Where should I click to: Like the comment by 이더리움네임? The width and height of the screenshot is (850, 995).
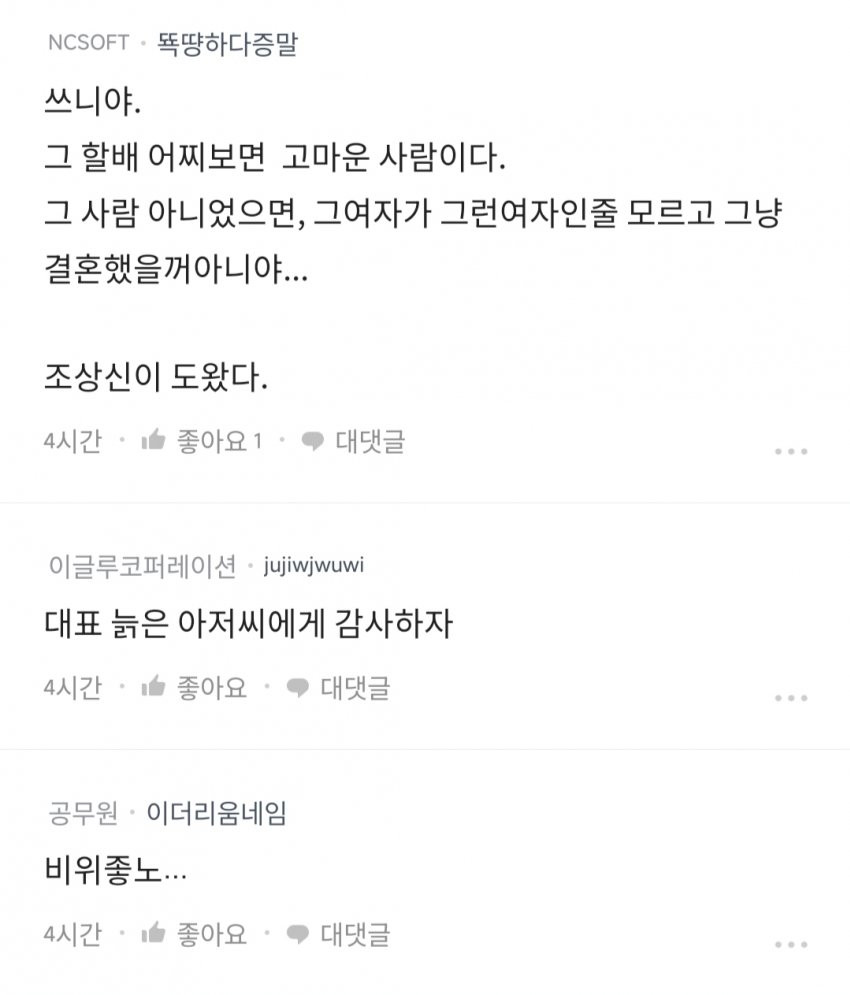(194, 934)
